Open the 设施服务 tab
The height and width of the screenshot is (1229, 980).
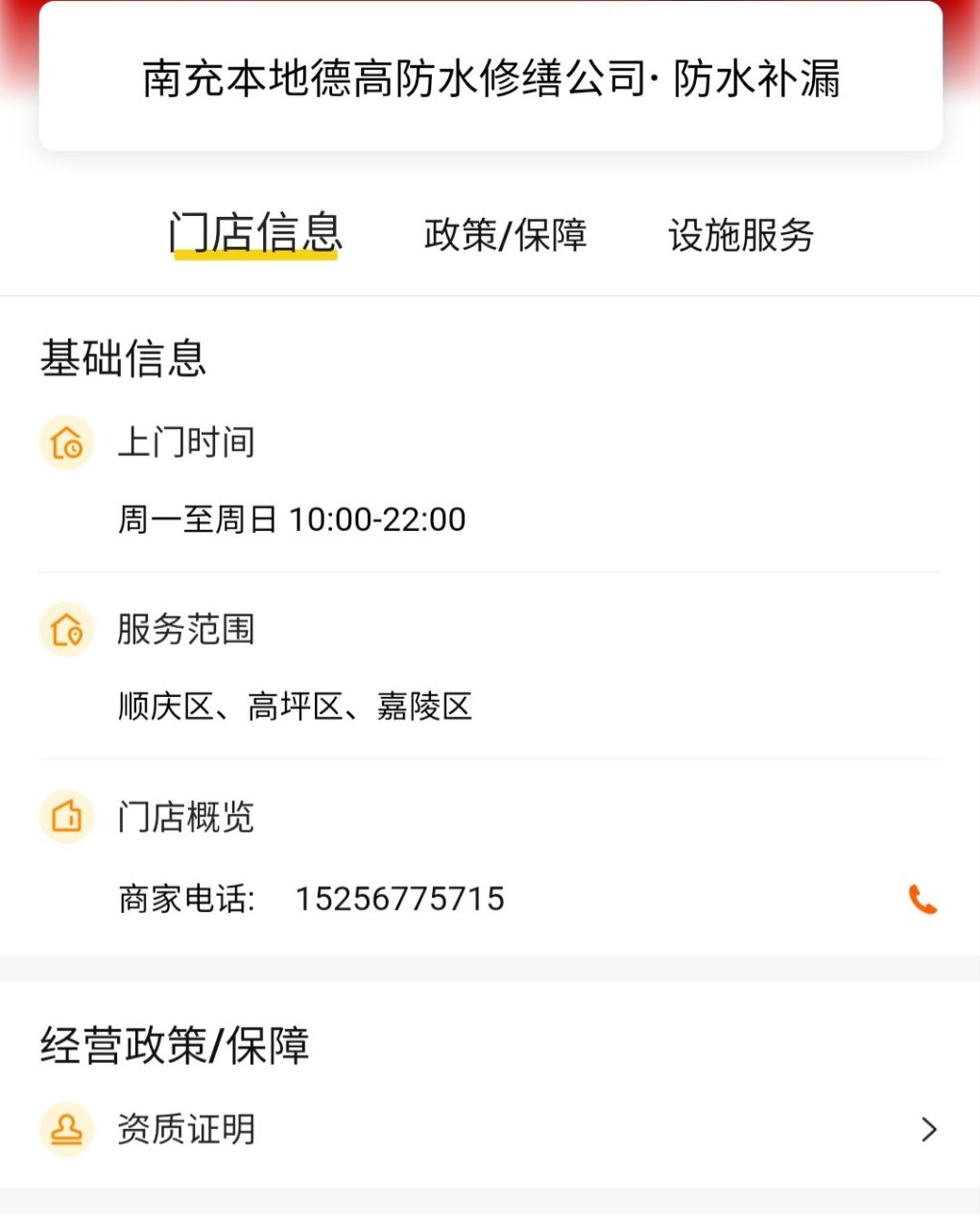pos(741,235)
